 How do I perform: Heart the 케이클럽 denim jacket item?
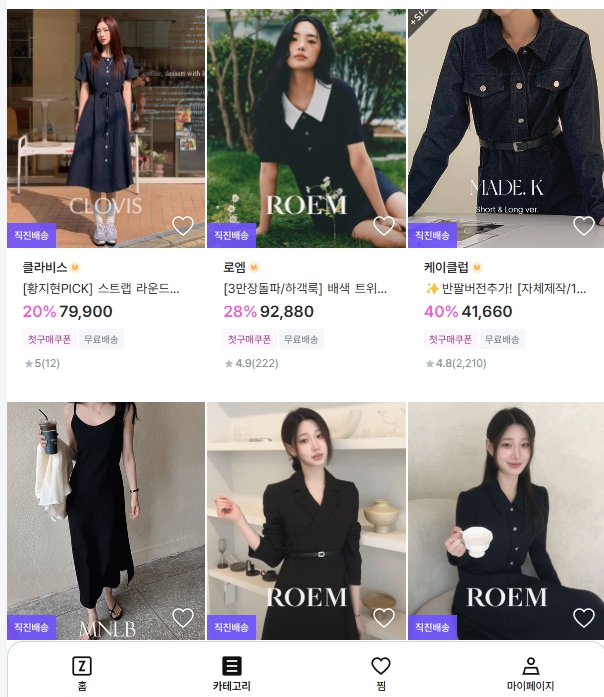584,226
